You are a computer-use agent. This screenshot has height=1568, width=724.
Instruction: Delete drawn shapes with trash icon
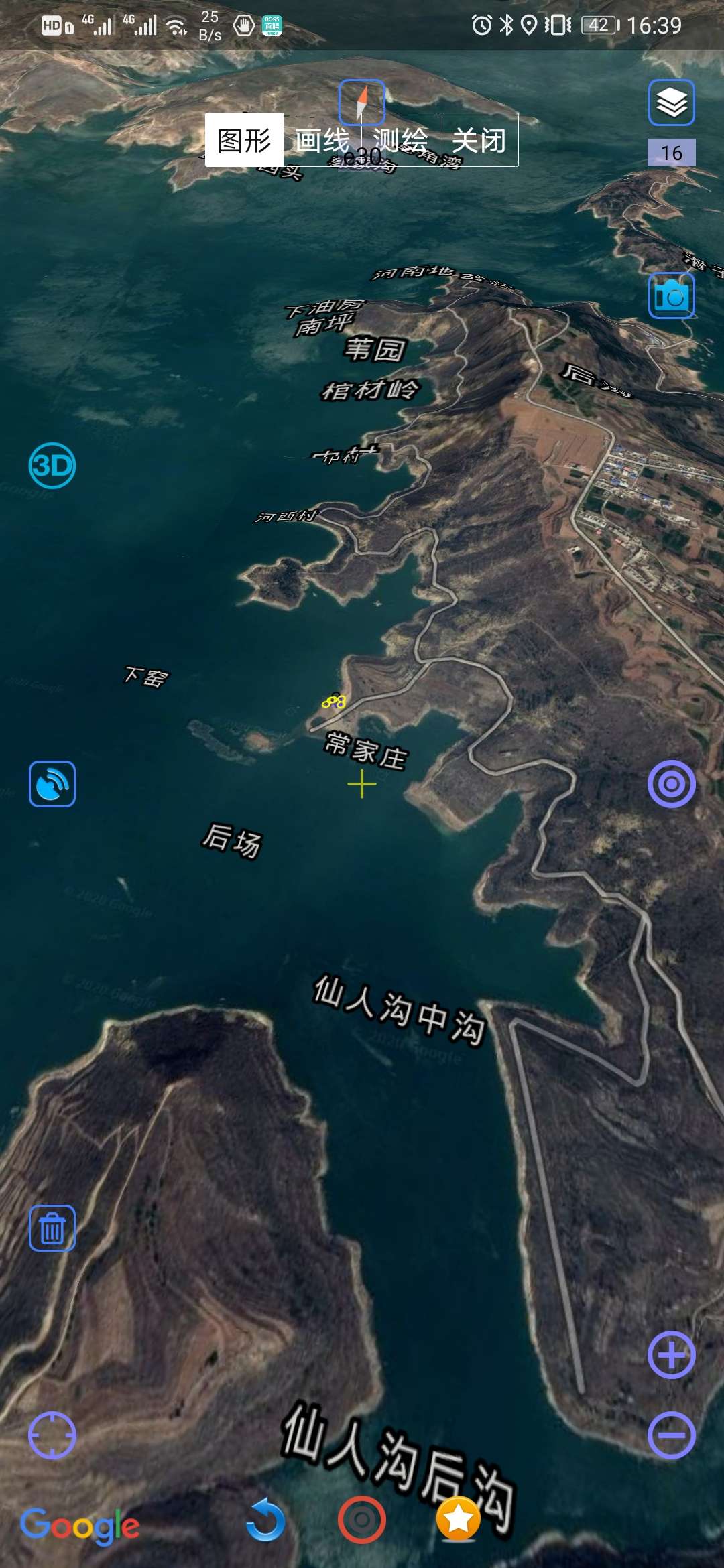52,1228
